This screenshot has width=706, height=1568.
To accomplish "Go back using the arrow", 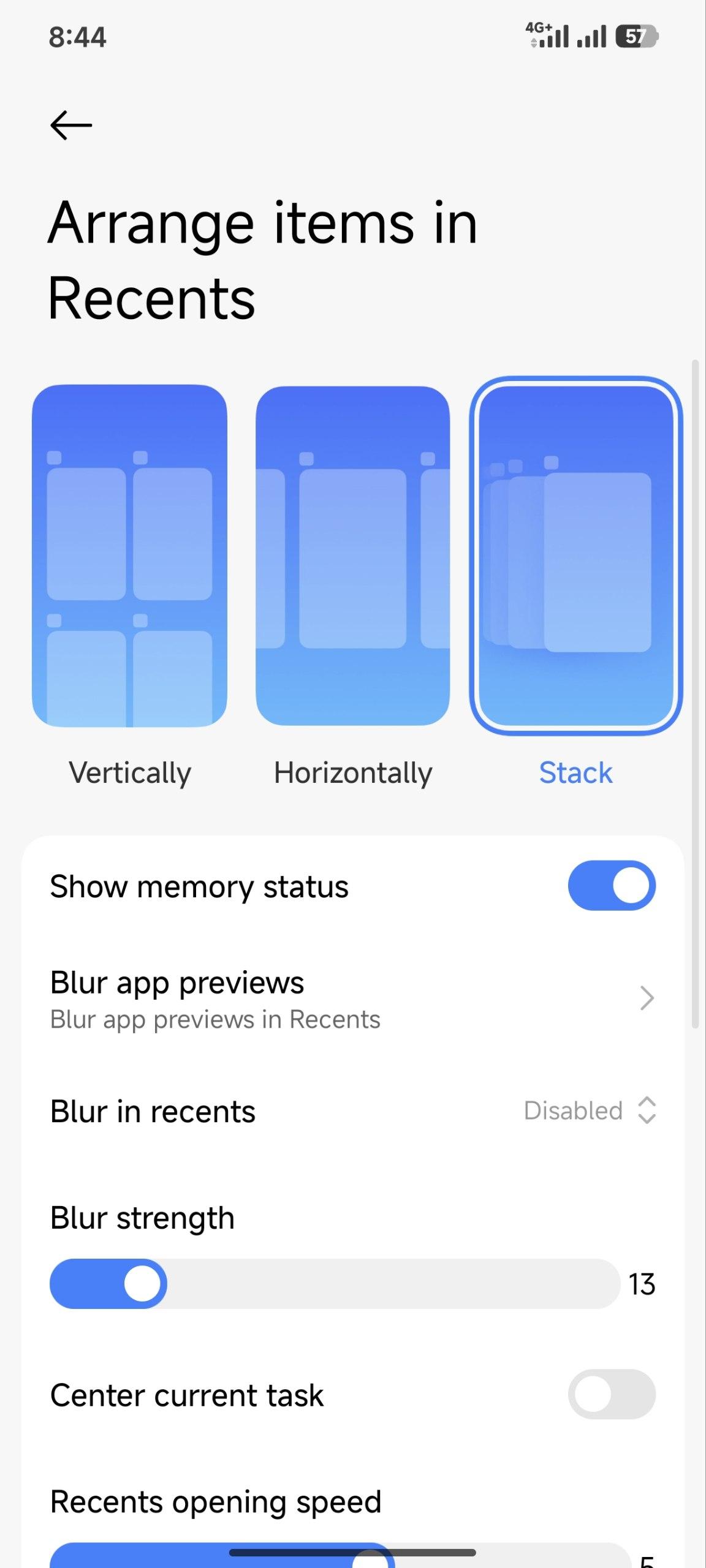I will [71, 126].
